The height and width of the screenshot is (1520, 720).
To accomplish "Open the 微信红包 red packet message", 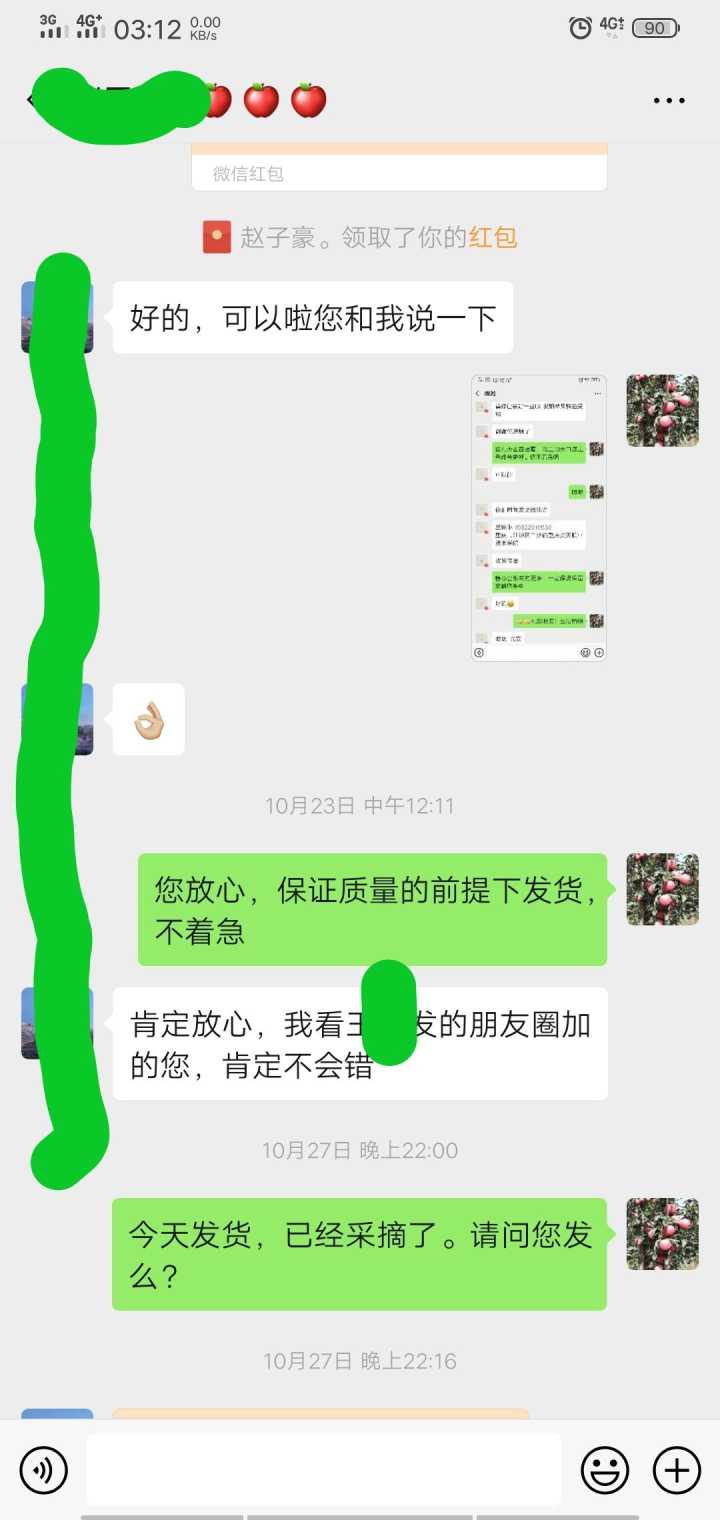I will [399, 168].
